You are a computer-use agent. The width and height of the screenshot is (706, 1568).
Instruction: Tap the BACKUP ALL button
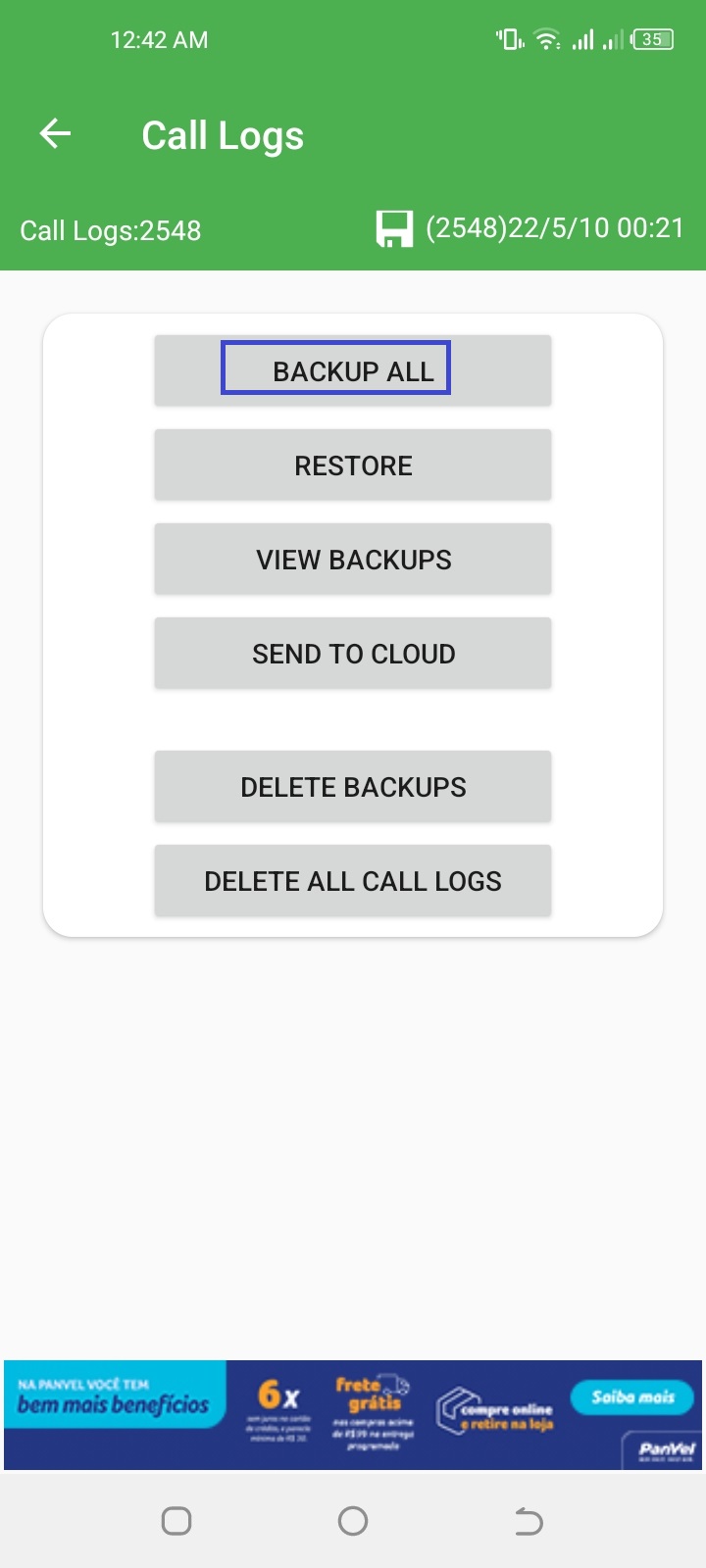coord(353,370)
